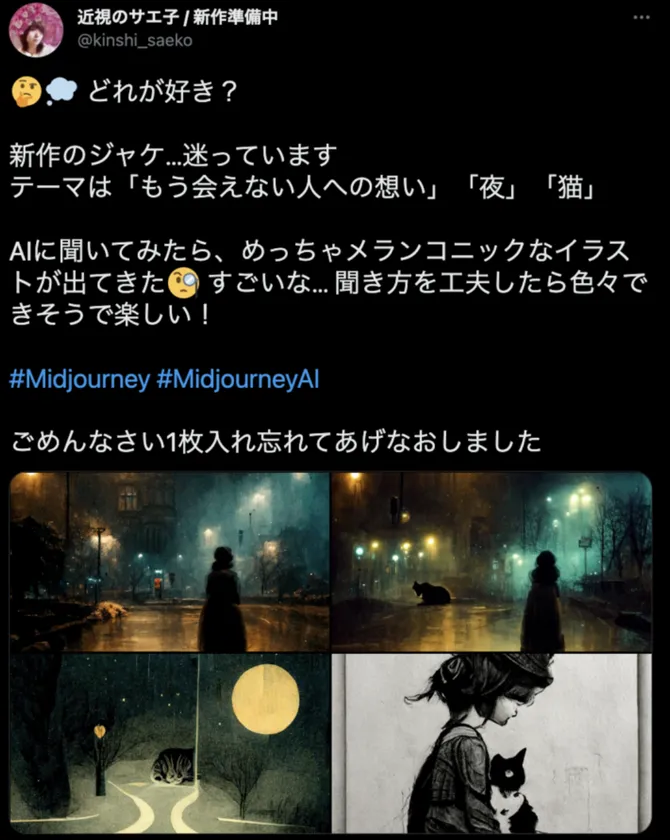View the full moon cat image
Screen dimensions: 670x840
click(x=170, y=745)
